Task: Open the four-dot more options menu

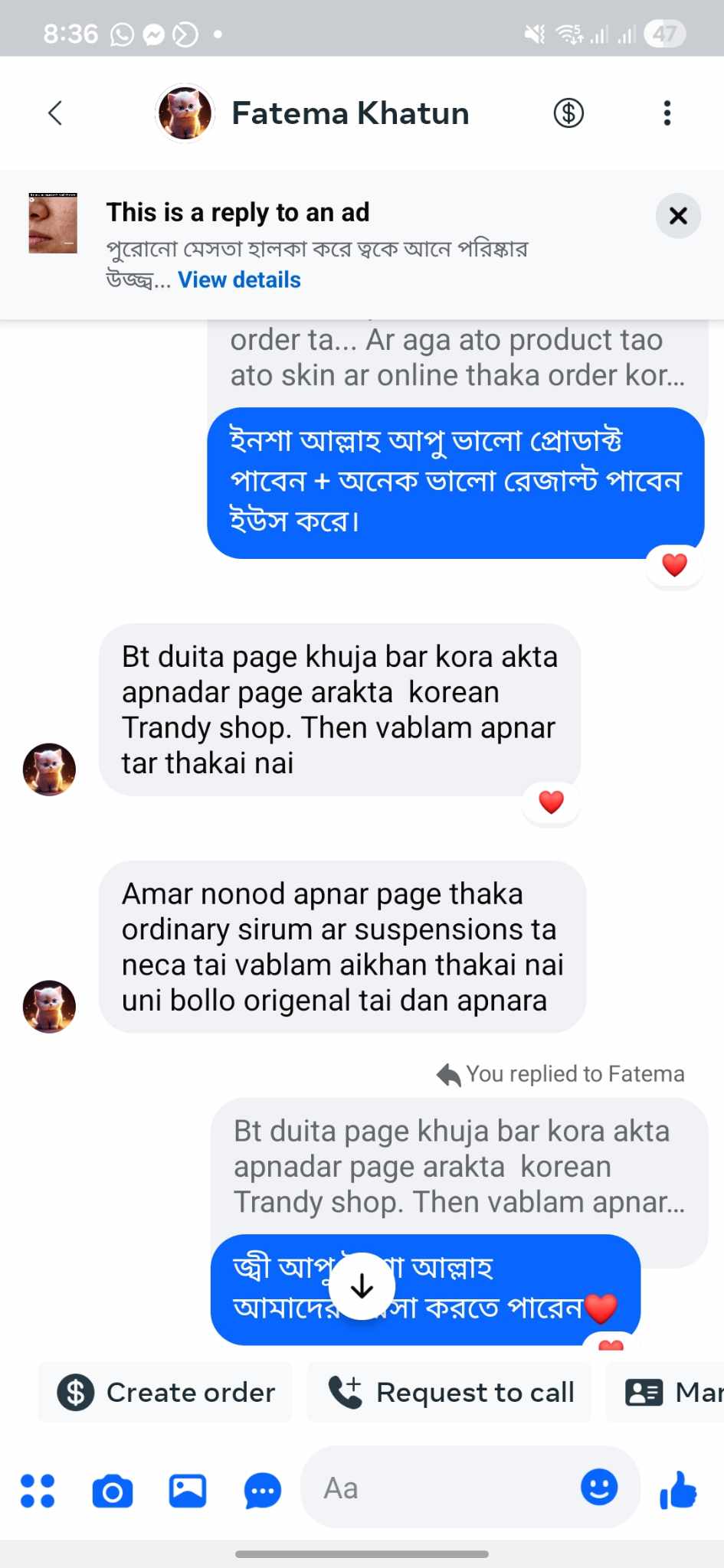Action: click(38, 1491)
